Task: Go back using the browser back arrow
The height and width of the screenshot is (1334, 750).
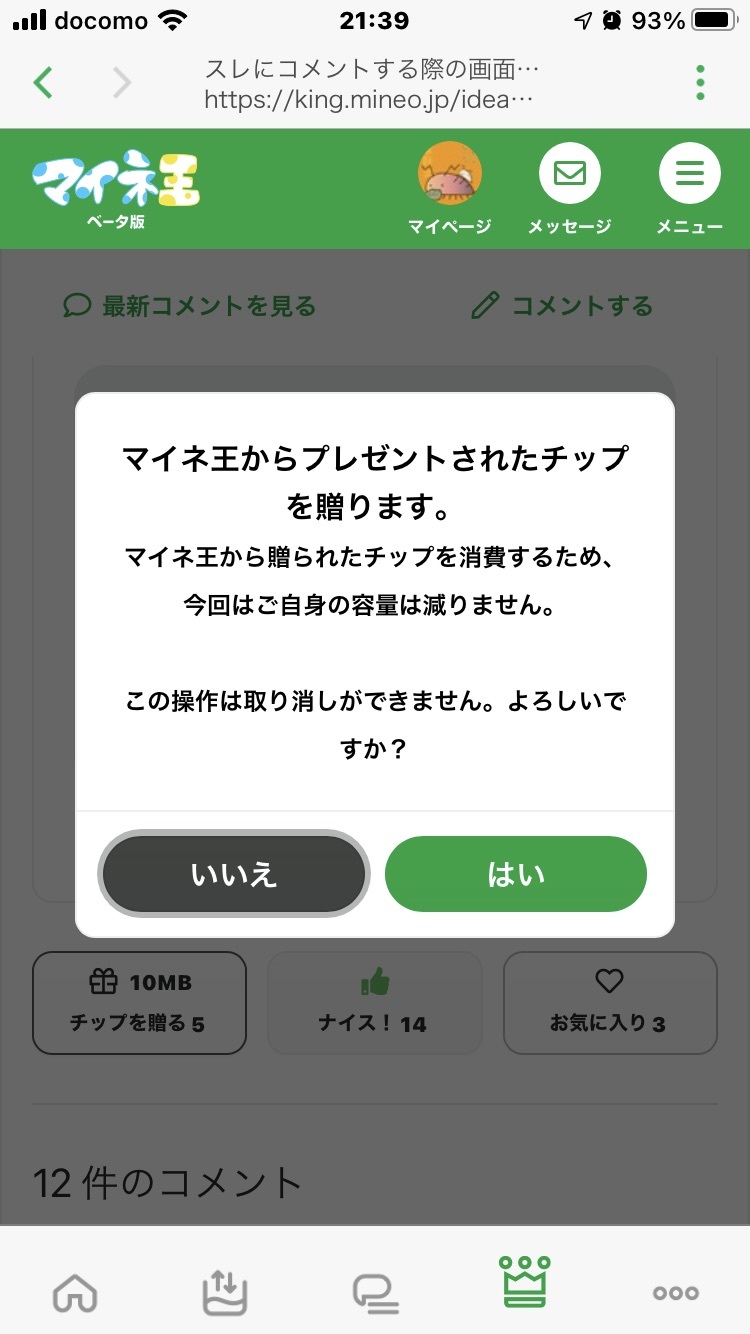Action: pos(42,82)
